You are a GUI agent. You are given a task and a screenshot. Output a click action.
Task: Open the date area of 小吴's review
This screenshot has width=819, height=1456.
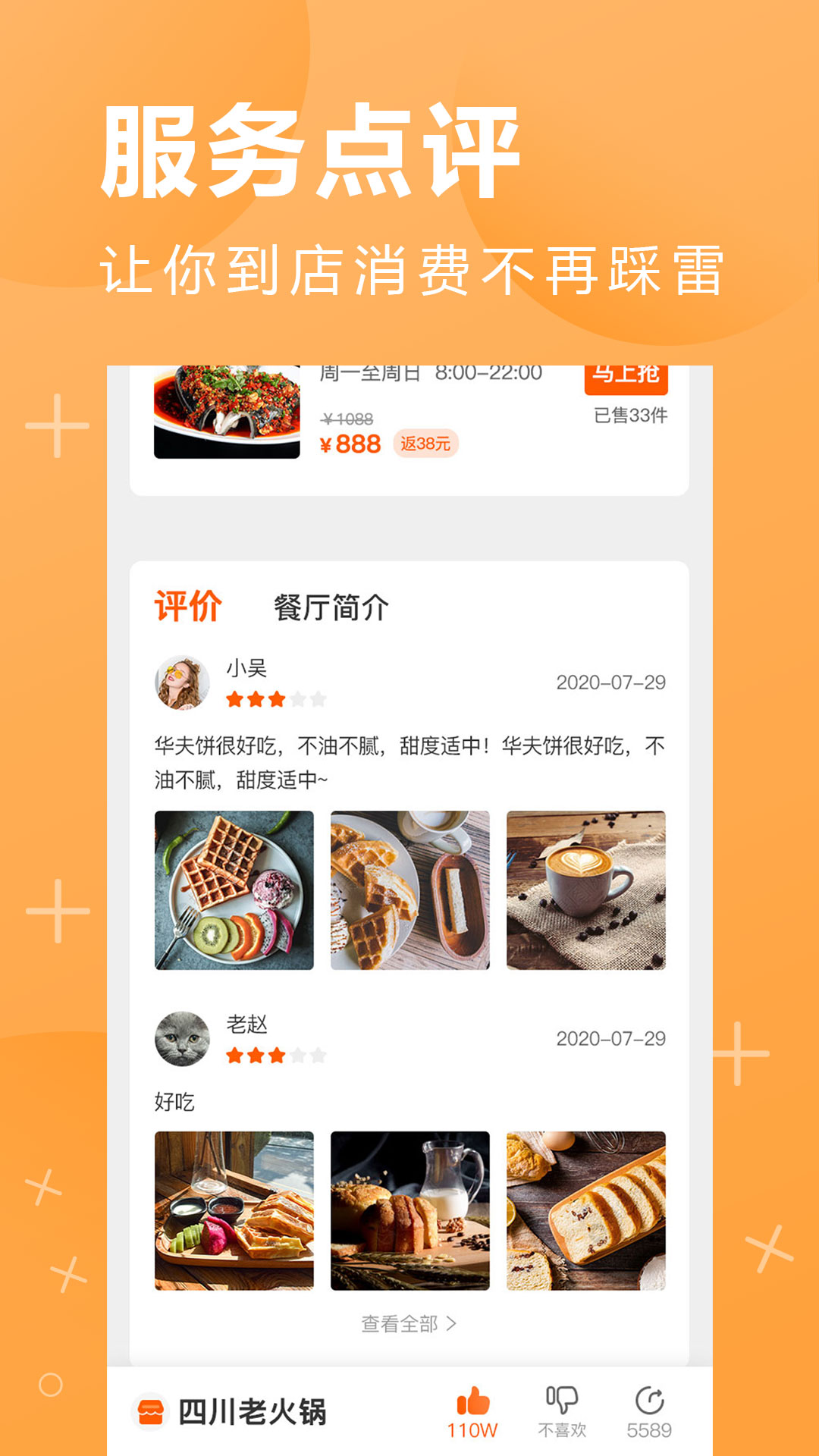(x=611, y=681)
